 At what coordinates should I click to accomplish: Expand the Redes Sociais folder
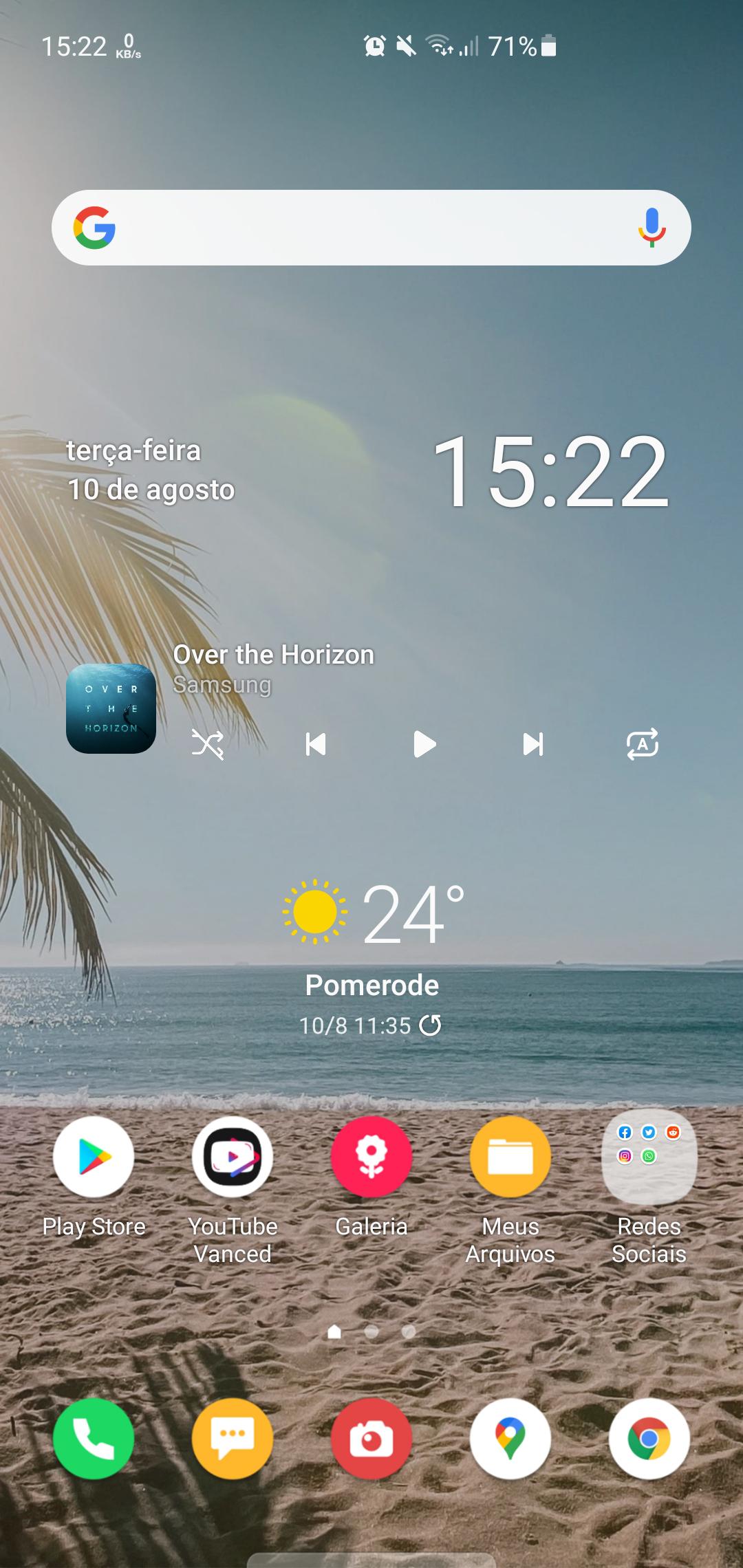[x=649, y=1157]
